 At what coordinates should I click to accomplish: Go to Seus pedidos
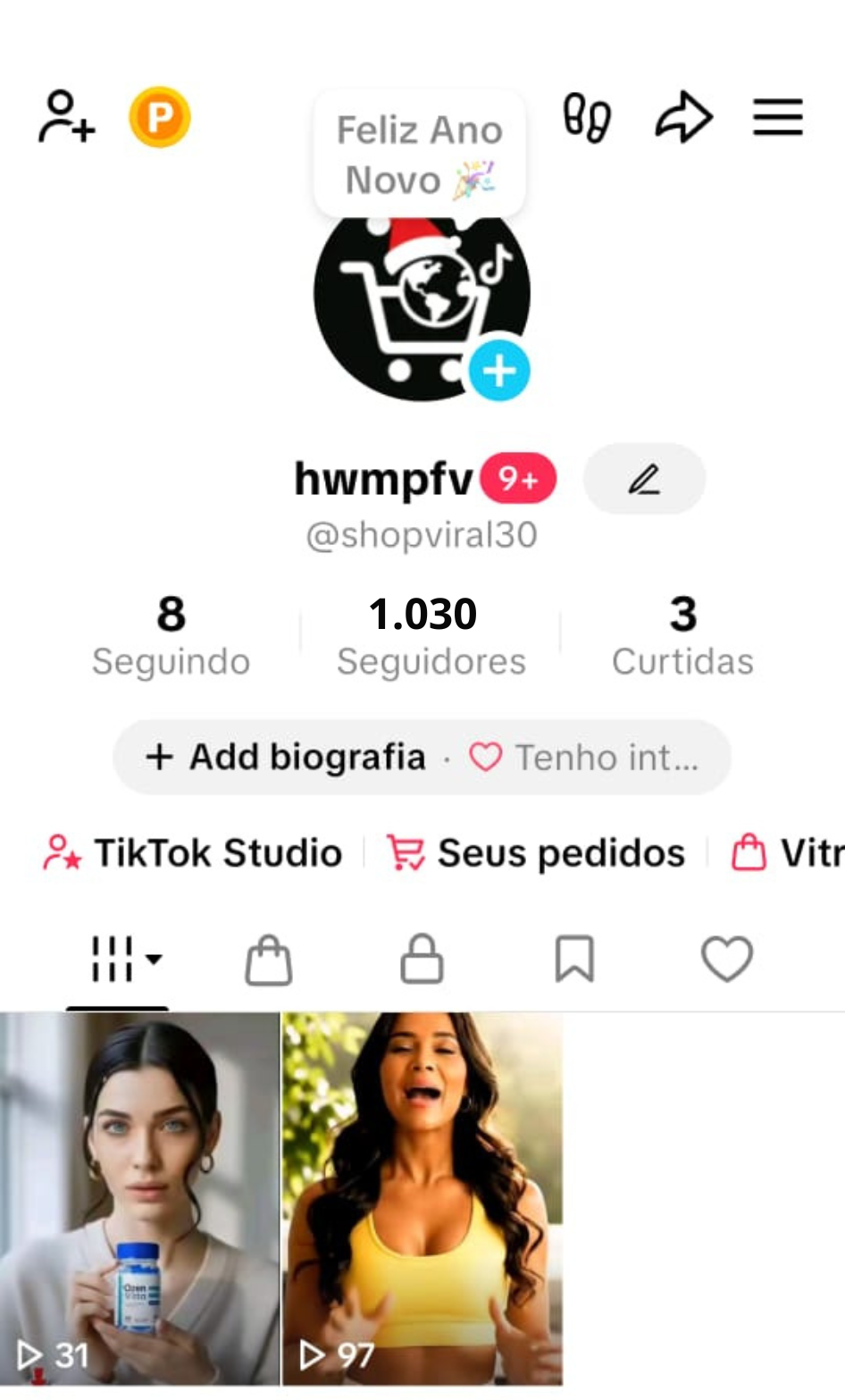(536, 852)
